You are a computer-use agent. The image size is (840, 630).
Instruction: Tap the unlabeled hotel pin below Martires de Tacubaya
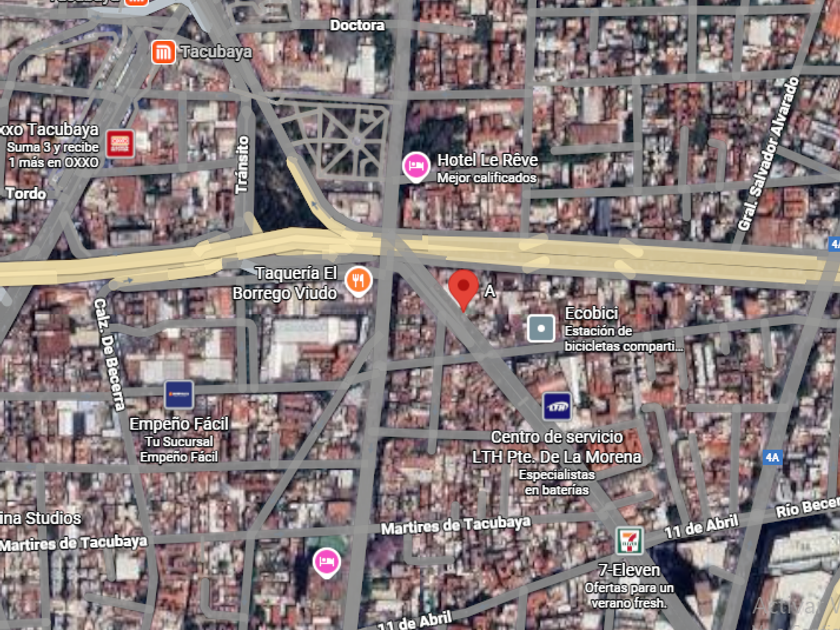[326, 562]
